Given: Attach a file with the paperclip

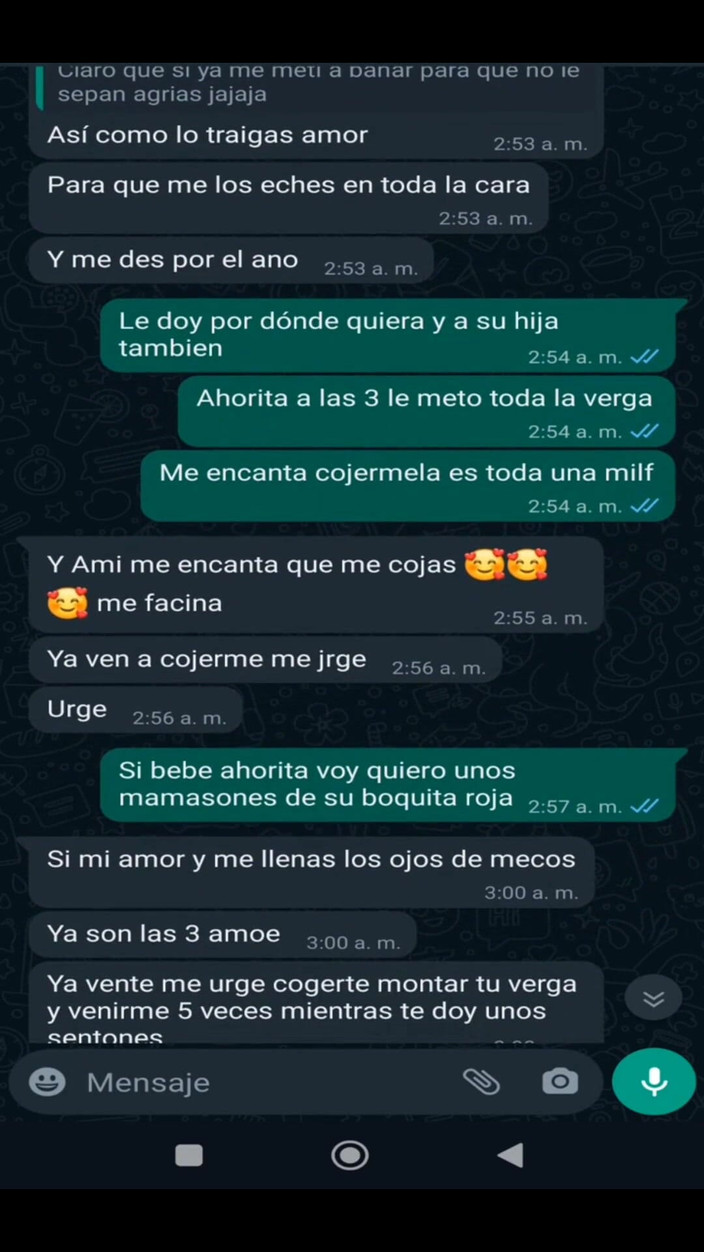Looking at the screenshot, I should point(481,1081).
